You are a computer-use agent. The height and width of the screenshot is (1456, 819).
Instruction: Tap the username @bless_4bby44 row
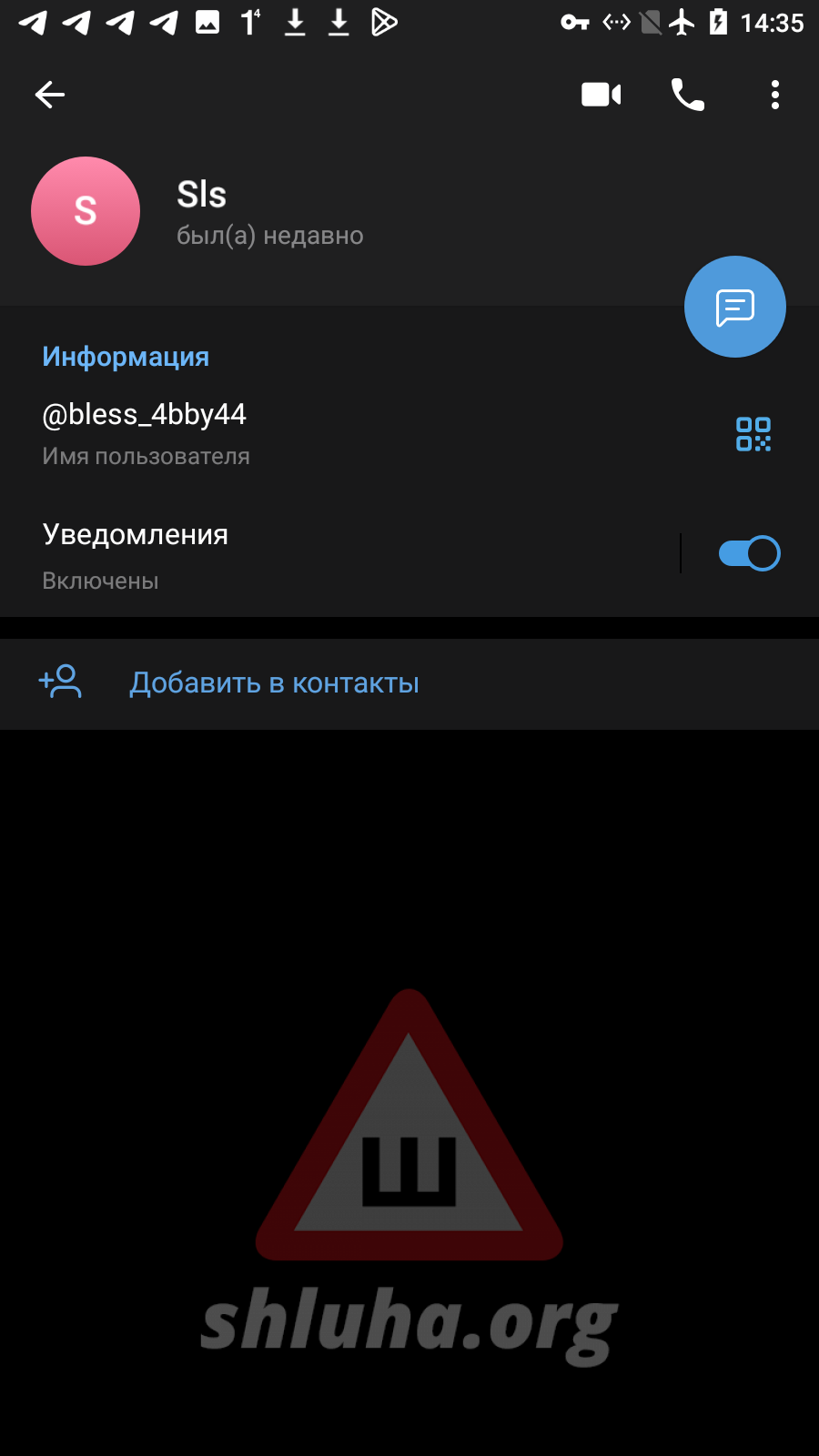(273, 433)
